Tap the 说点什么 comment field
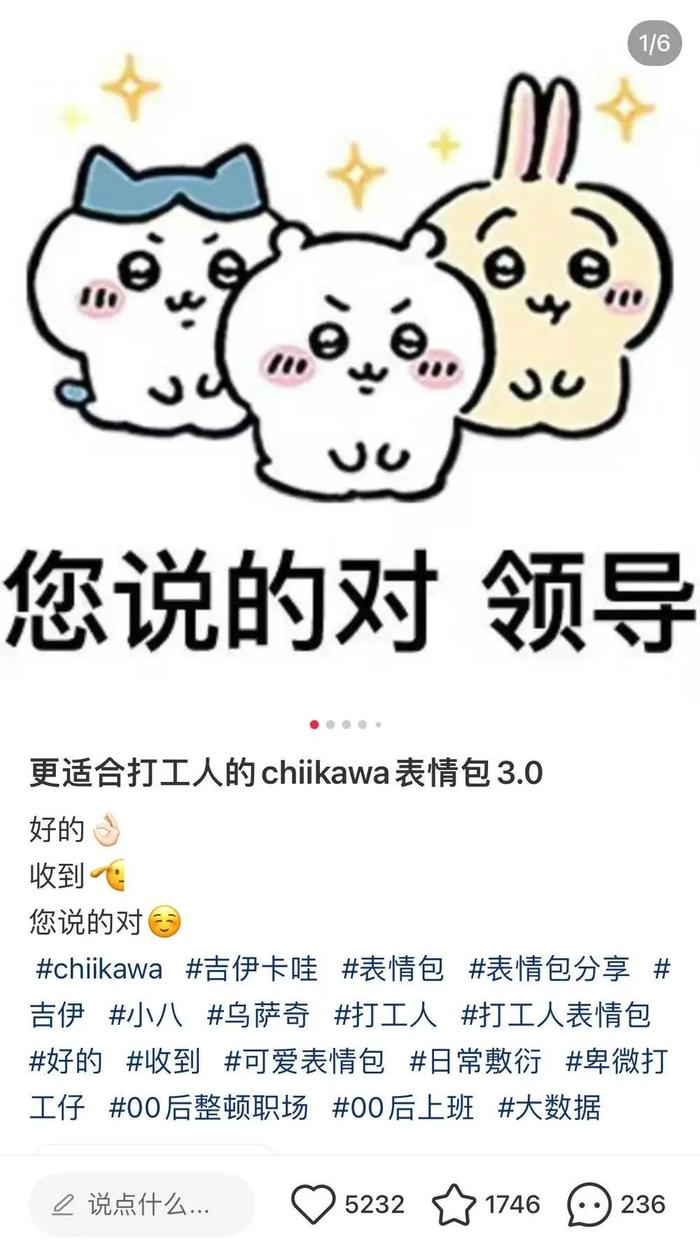 coord(141,1205)
